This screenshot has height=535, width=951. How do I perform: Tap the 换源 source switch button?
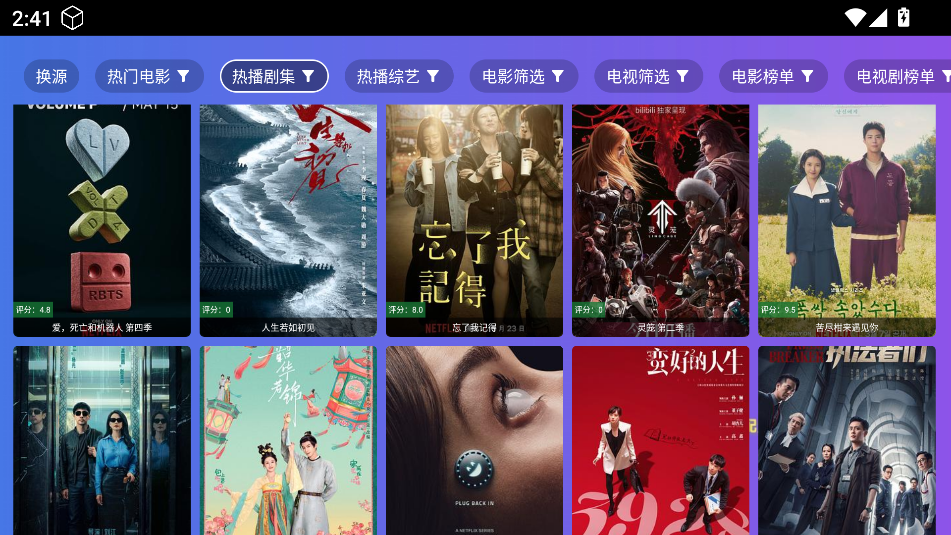(x=51, y=76)
